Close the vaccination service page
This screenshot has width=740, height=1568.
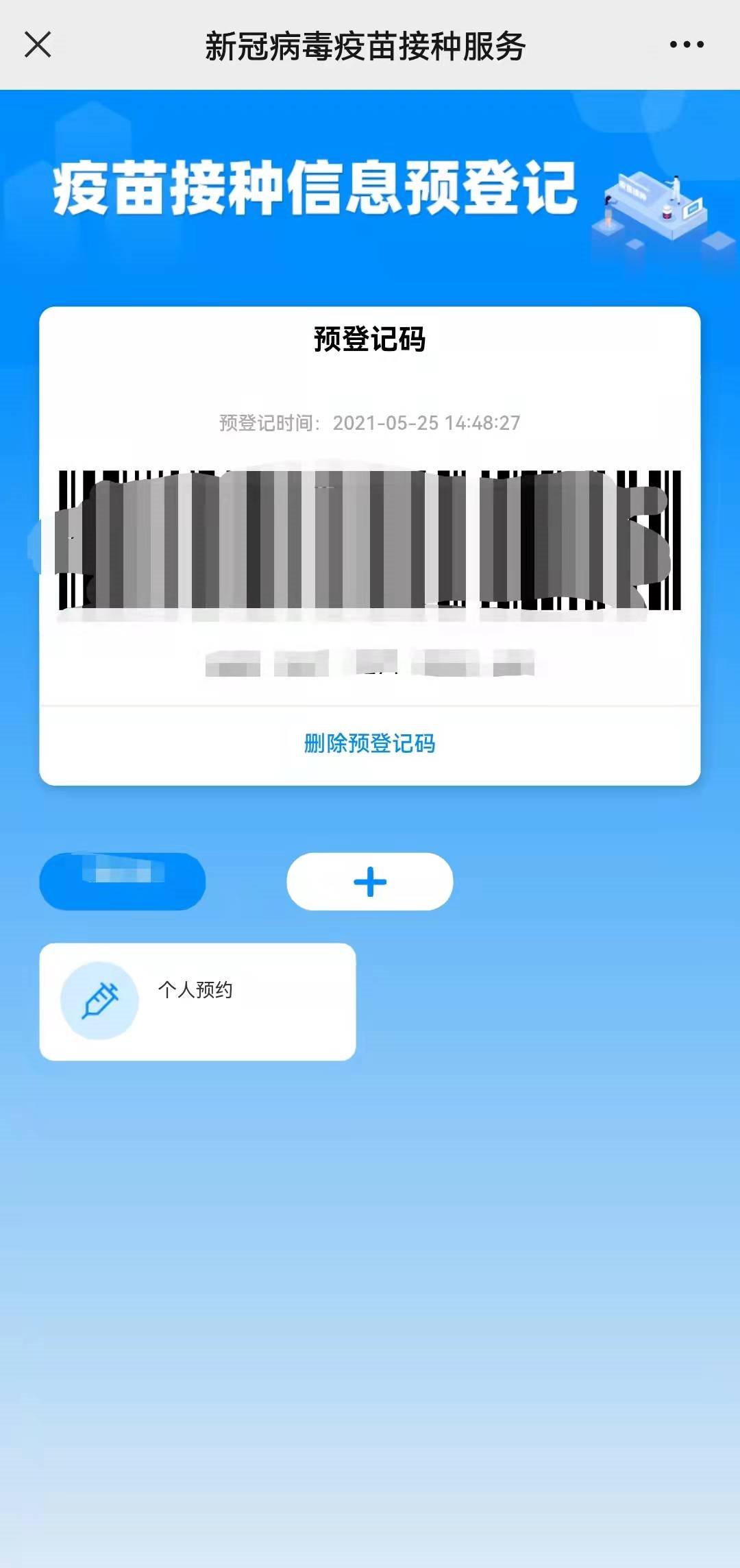click(x=38, y=45)
